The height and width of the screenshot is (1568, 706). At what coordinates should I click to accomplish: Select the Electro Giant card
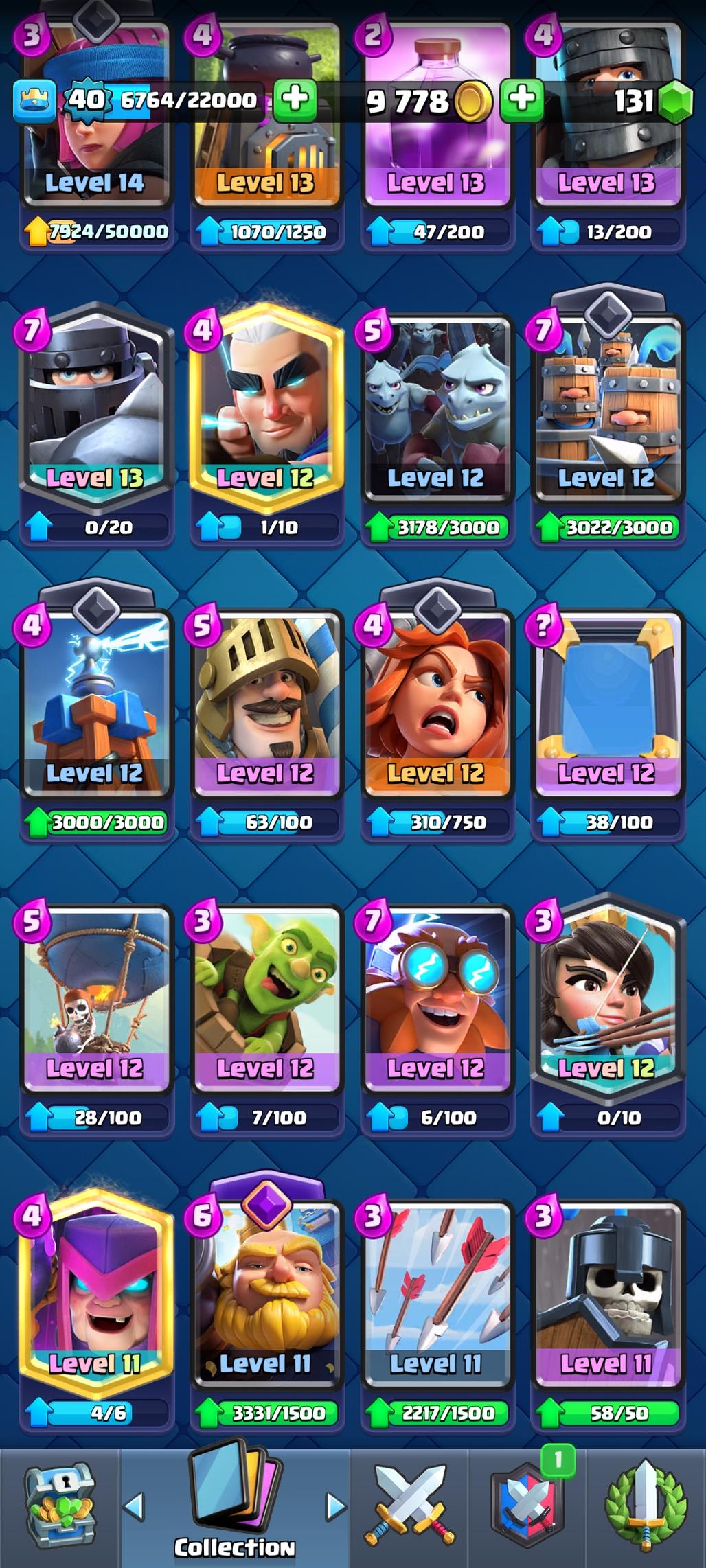tap(435, 1002)
